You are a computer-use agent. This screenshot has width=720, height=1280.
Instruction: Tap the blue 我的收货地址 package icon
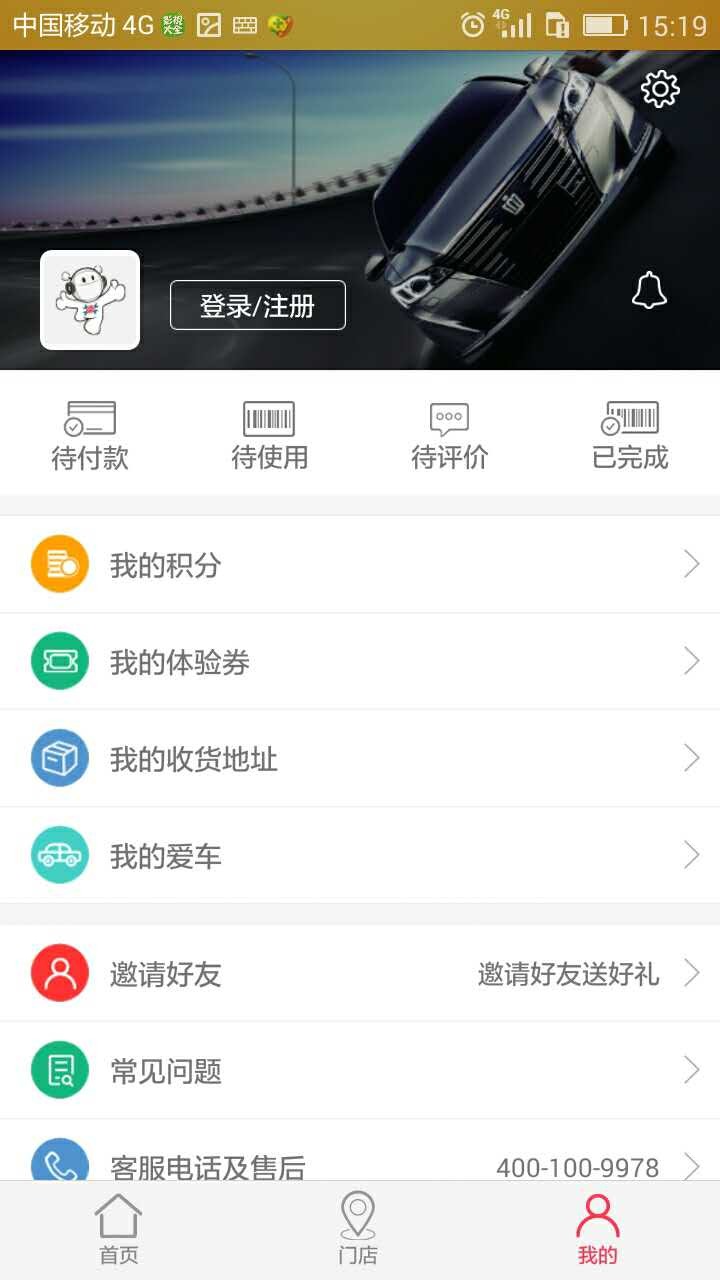point(59,757)
